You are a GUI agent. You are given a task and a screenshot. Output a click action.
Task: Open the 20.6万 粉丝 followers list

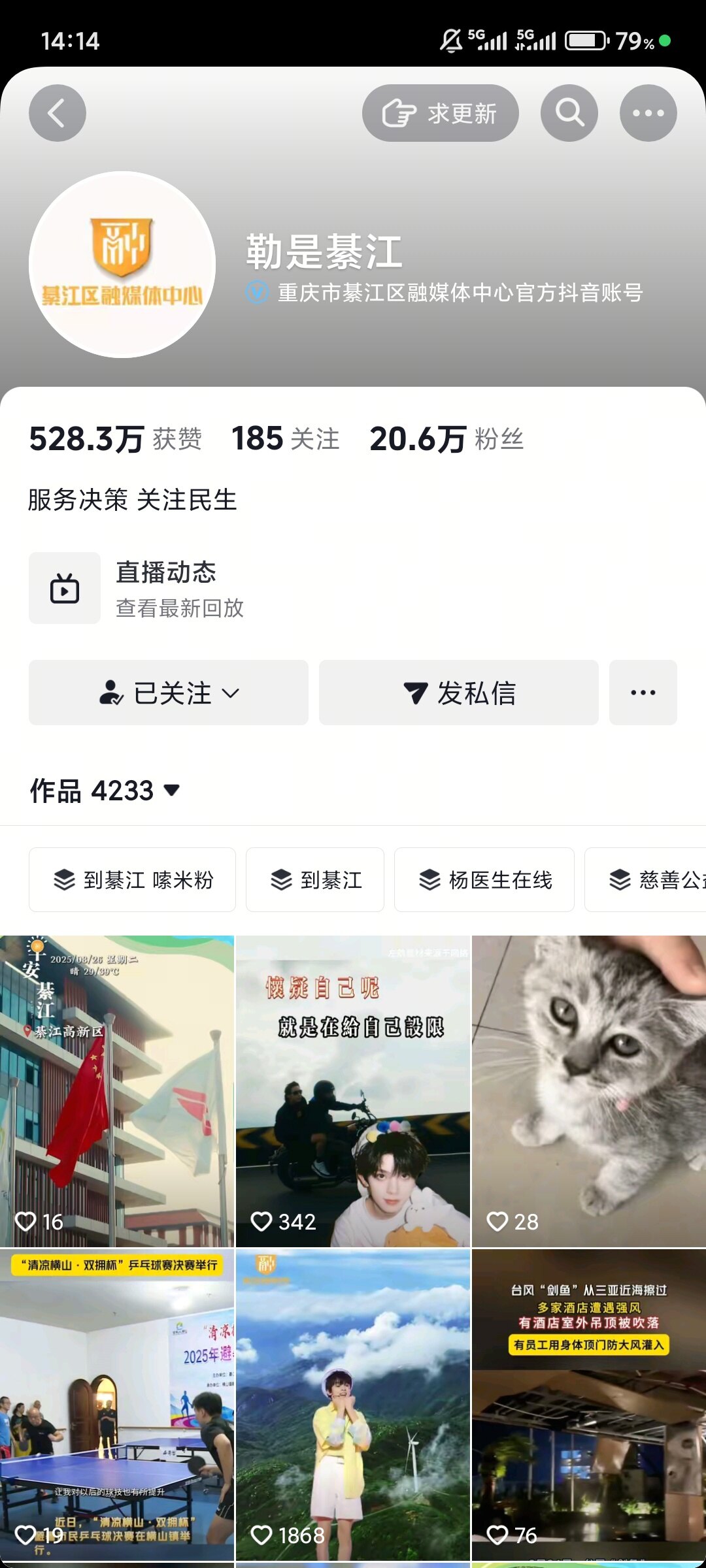[446, 439]
